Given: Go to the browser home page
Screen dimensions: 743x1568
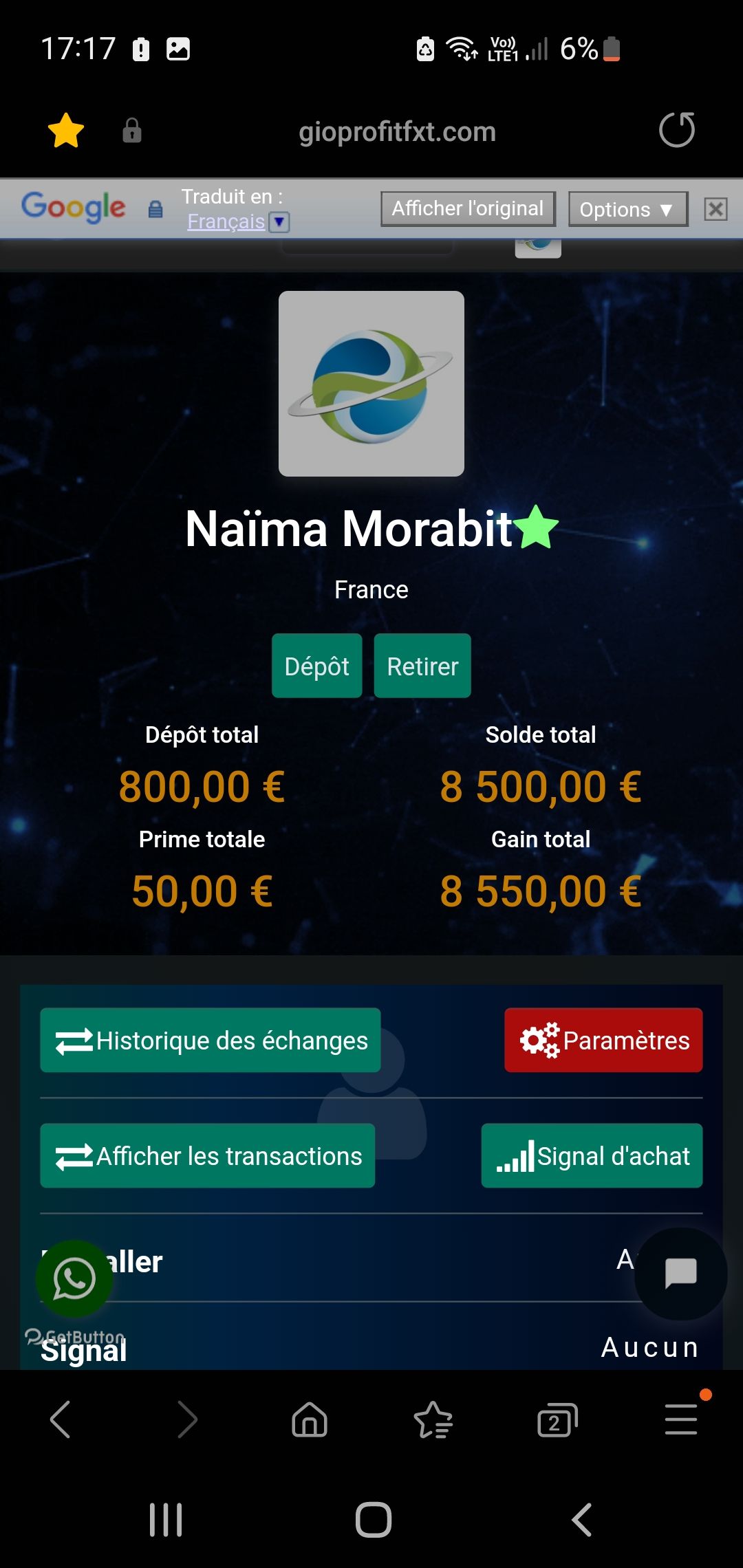Looking at the screenshot, I should pos(310,1419).
